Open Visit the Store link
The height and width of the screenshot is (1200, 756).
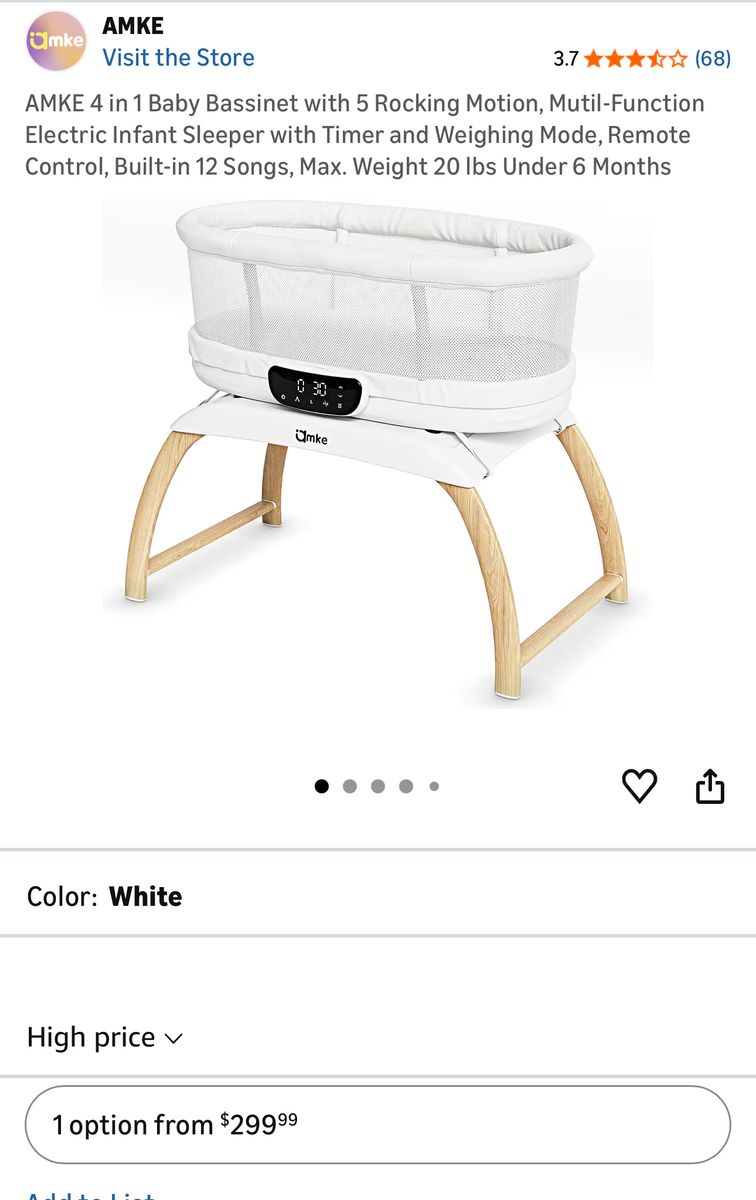[179, 58]
